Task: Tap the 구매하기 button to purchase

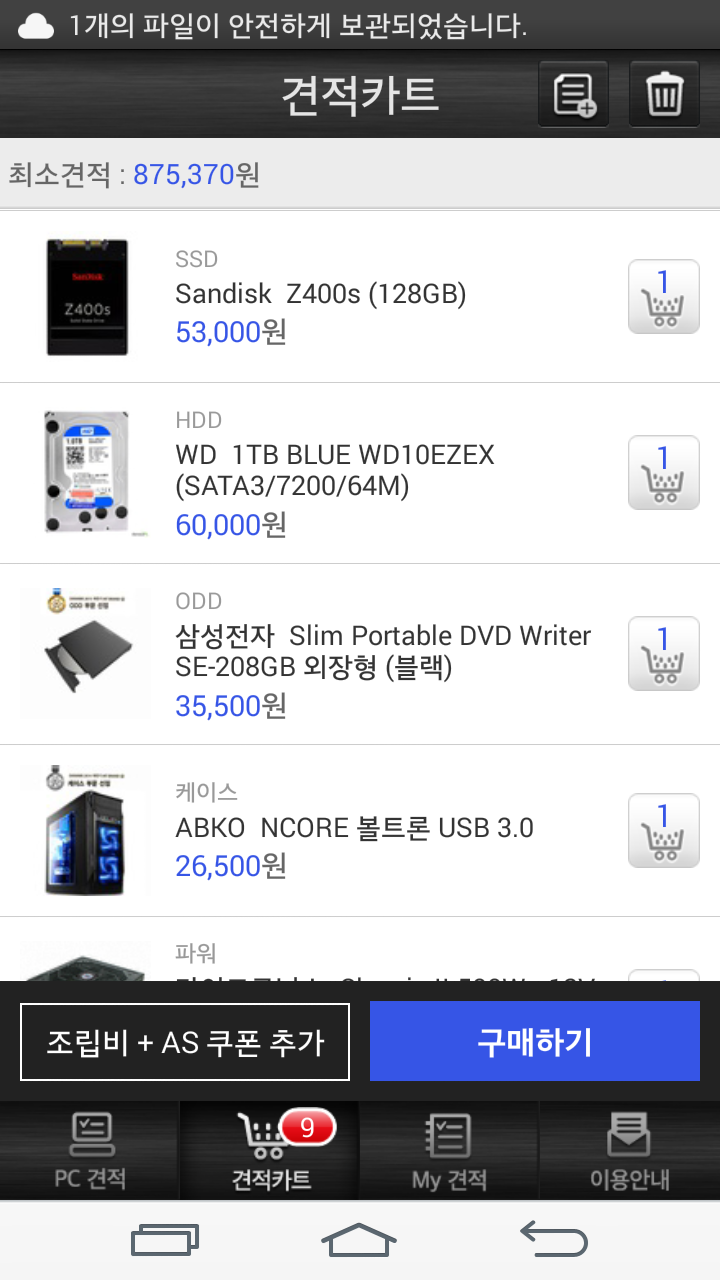Action: tap(534, 1042)
